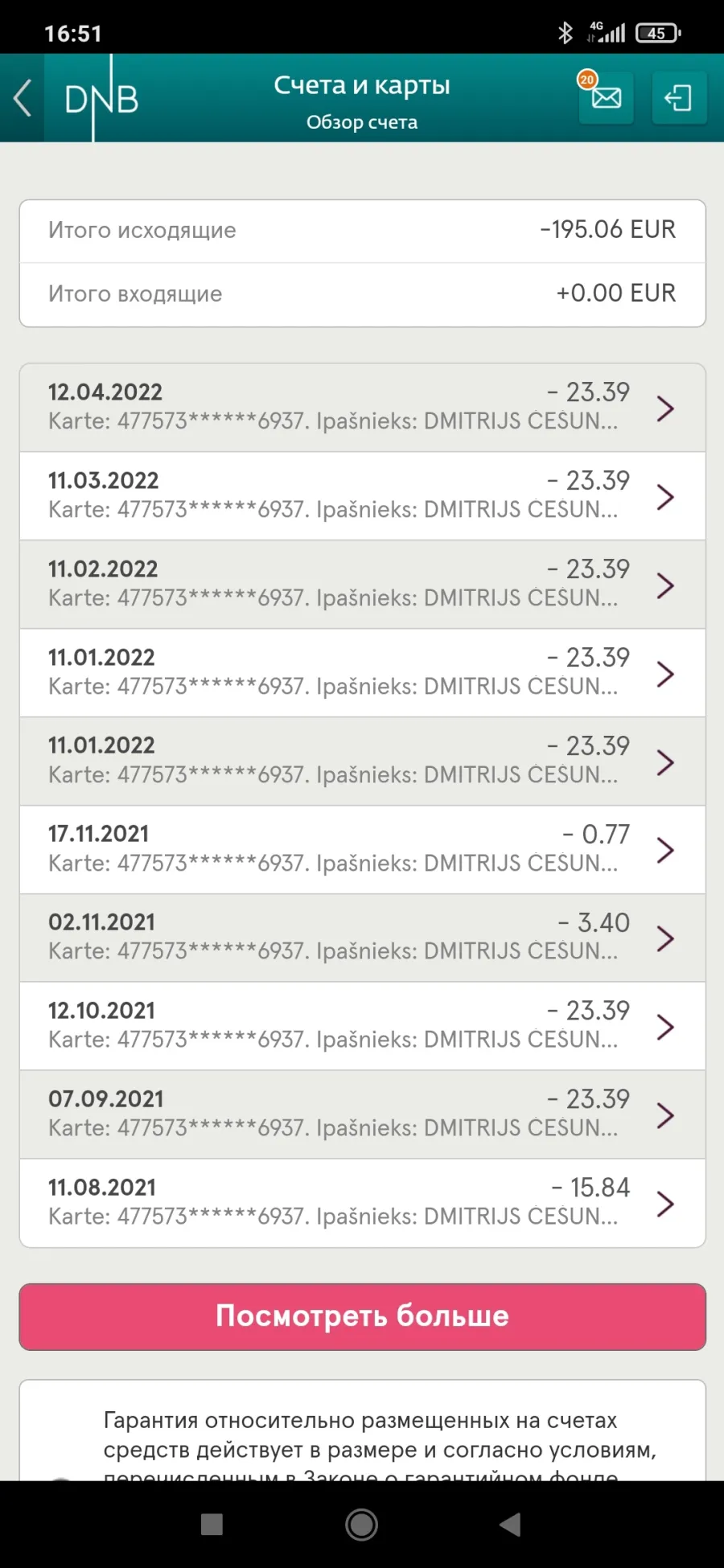
Task: Tap the DNB logo in the header
Action: click(101, 98)
